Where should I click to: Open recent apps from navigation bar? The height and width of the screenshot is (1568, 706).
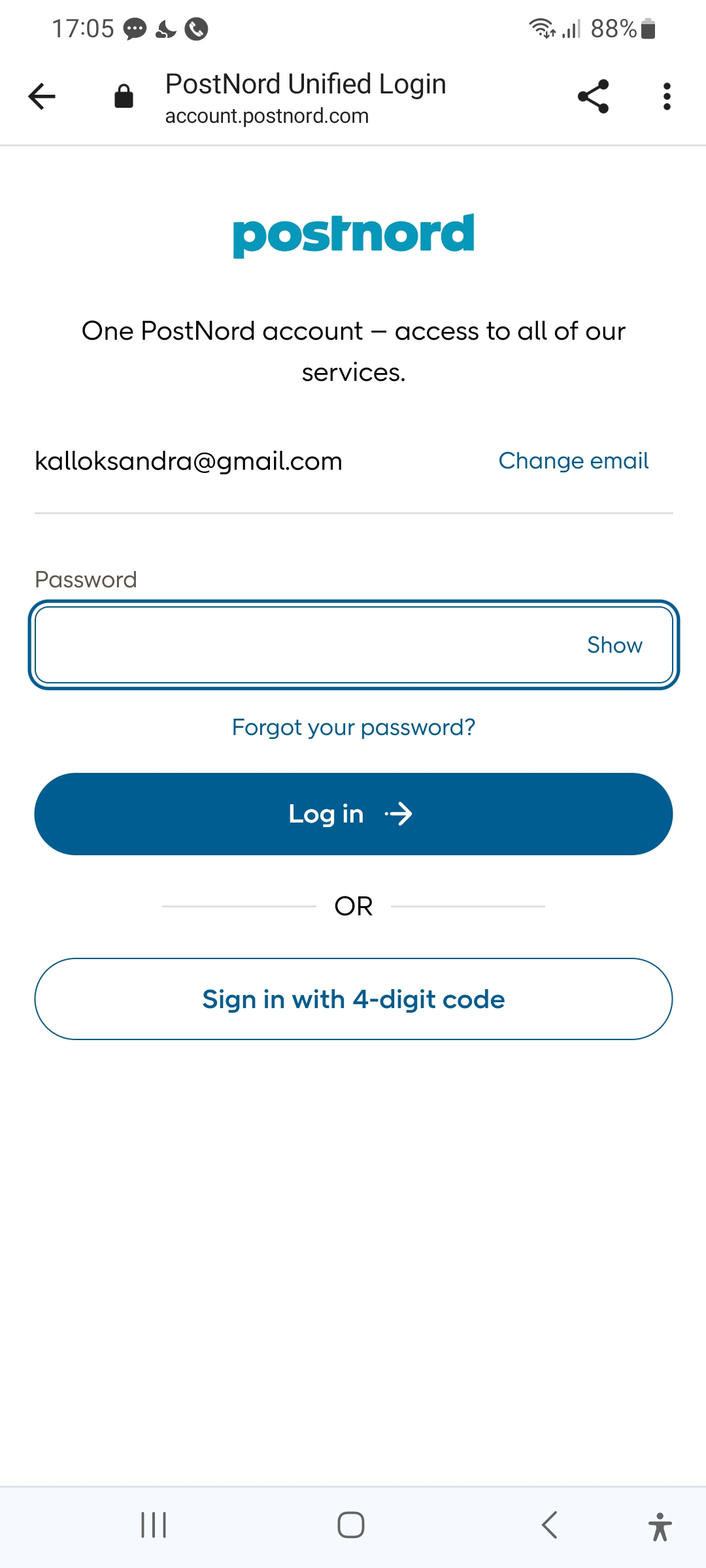pyautogui.click(x=154, y=1526)
